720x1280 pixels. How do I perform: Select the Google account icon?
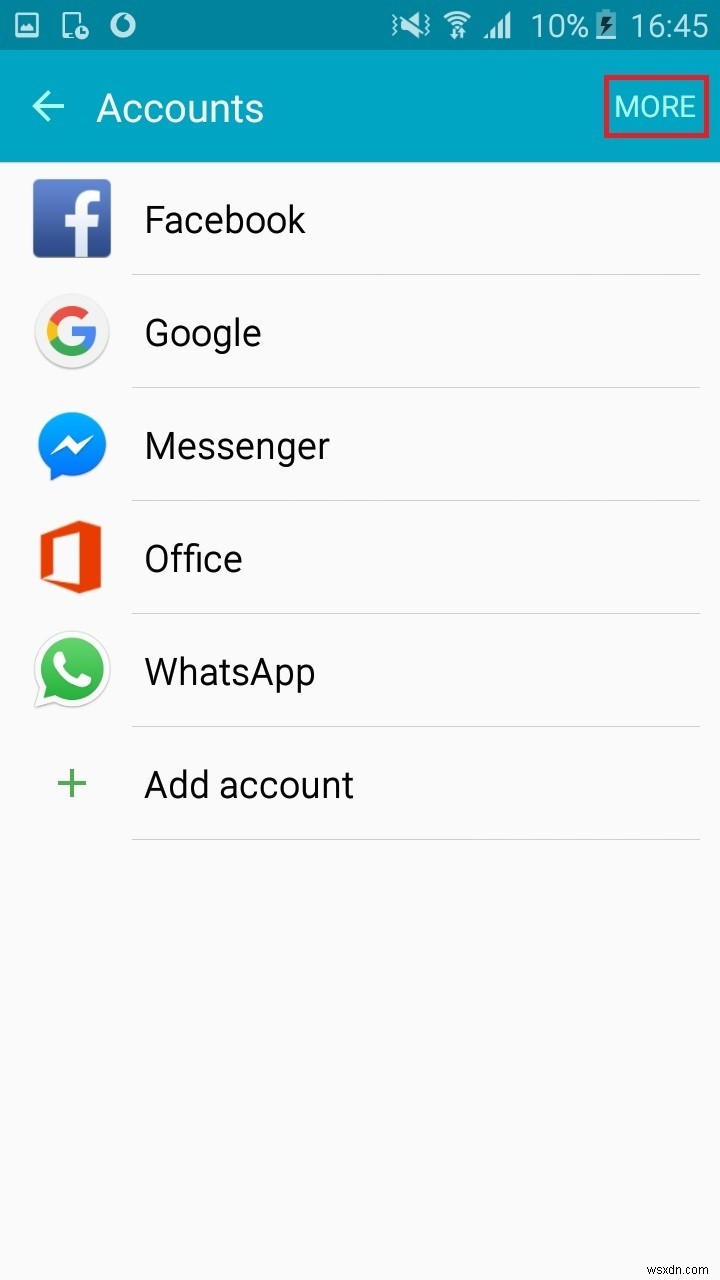(x=71, y=332)
